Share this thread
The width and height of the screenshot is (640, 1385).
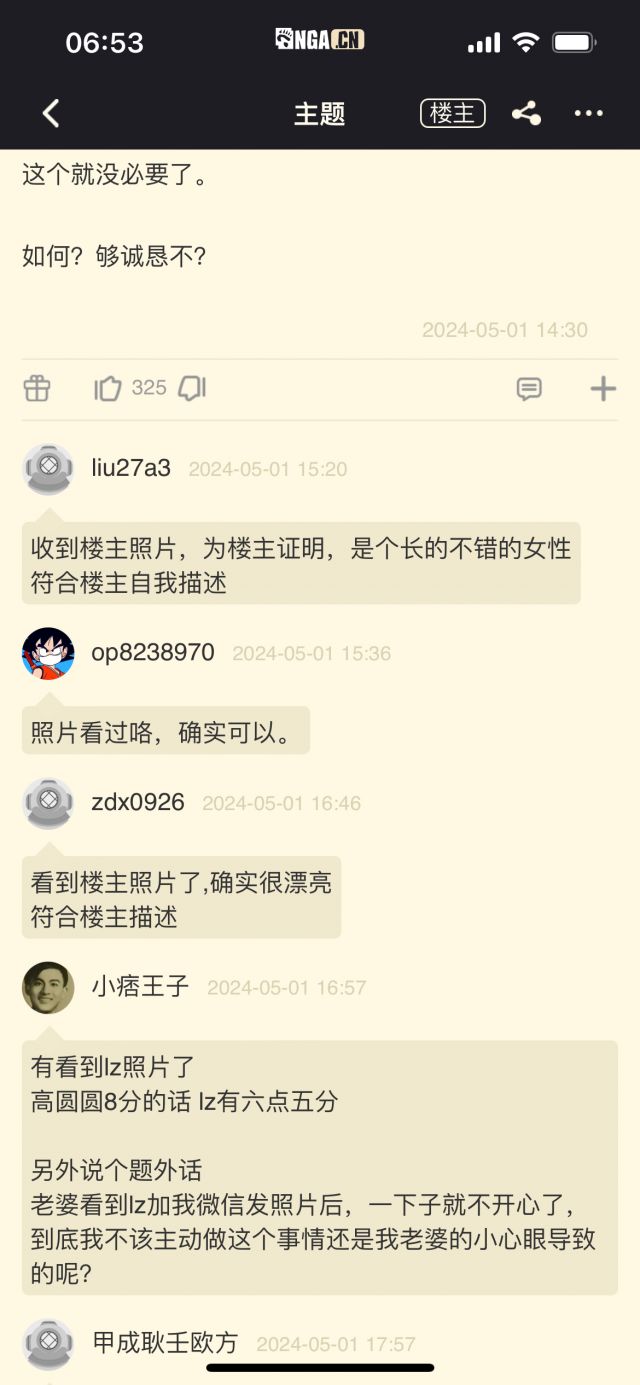tap(526, 113)
